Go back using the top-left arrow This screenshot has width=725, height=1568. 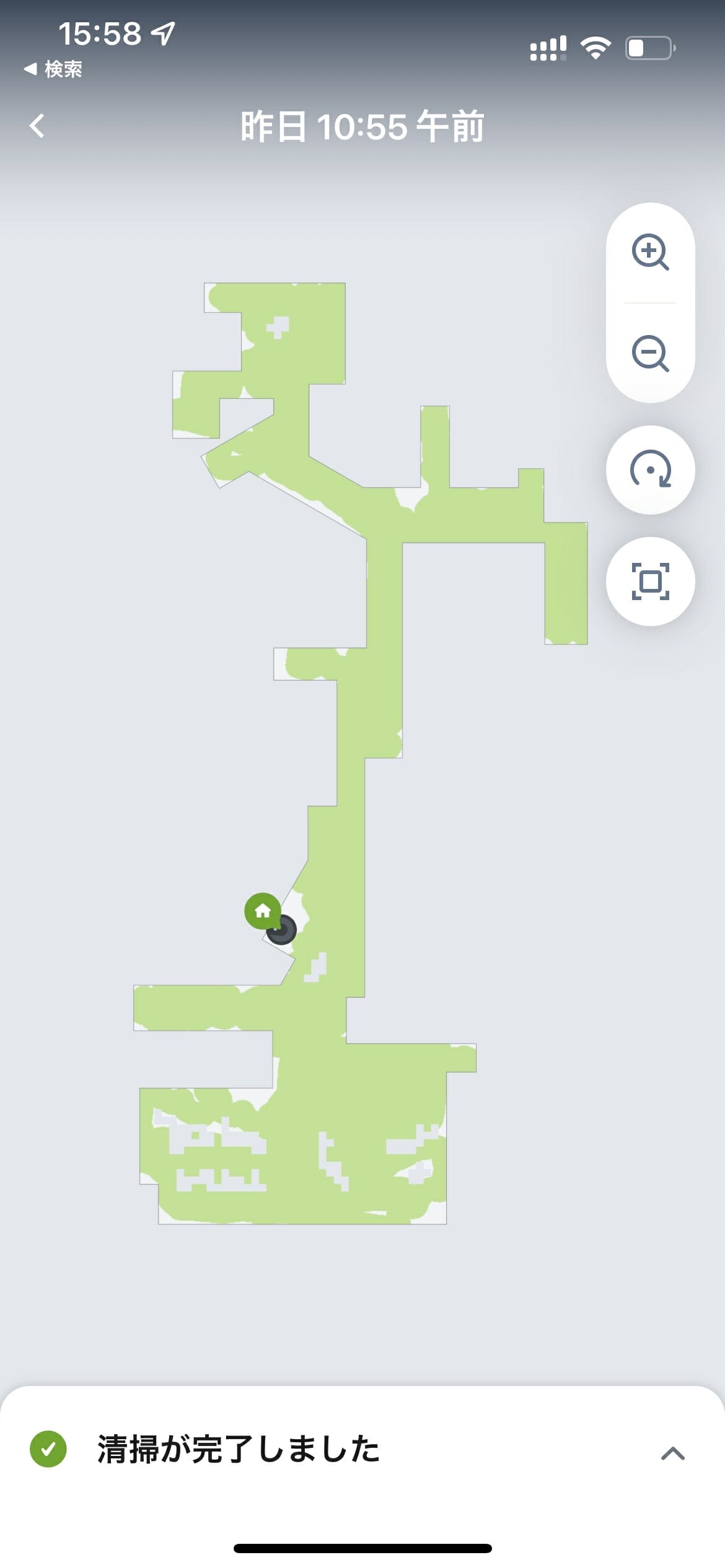pos(37,126)
